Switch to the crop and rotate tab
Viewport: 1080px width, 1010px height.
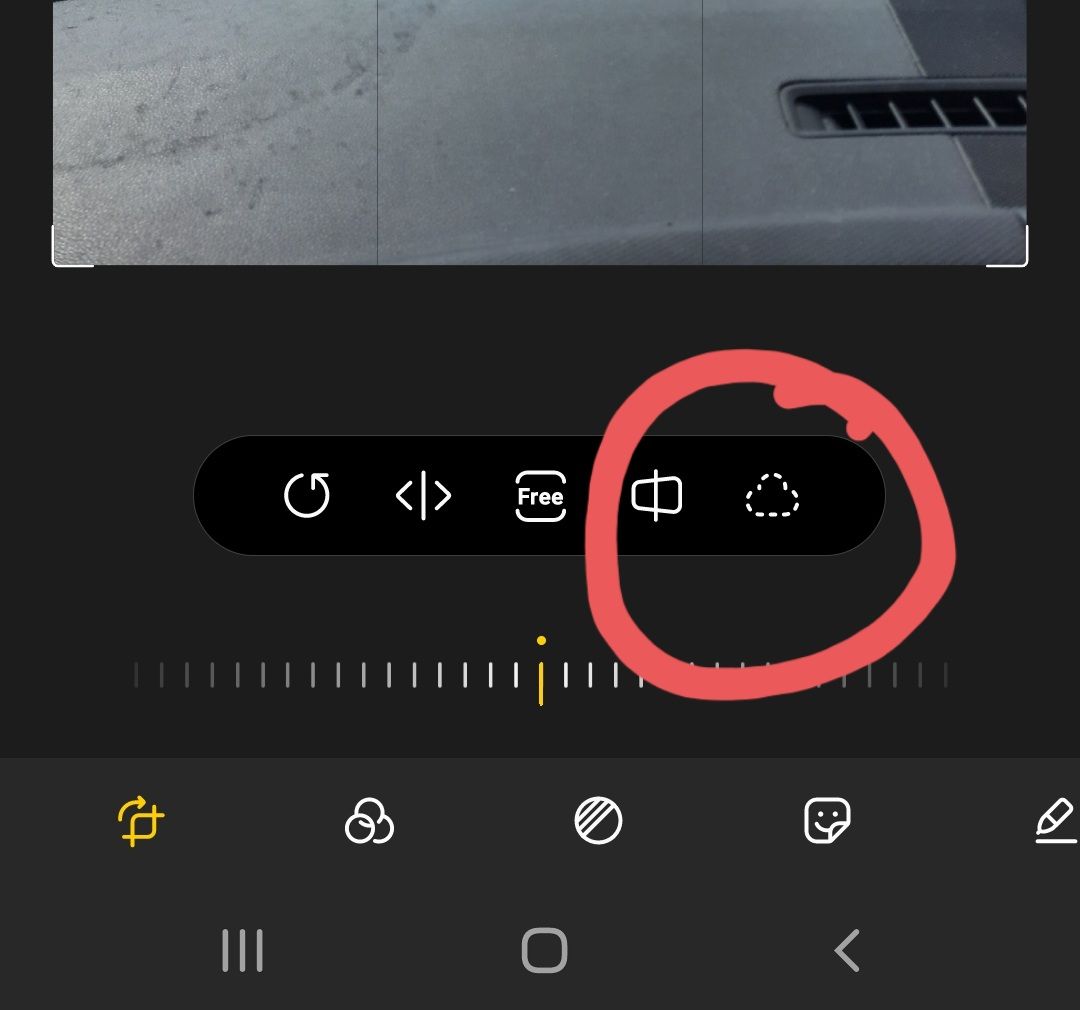coord(141,822)
